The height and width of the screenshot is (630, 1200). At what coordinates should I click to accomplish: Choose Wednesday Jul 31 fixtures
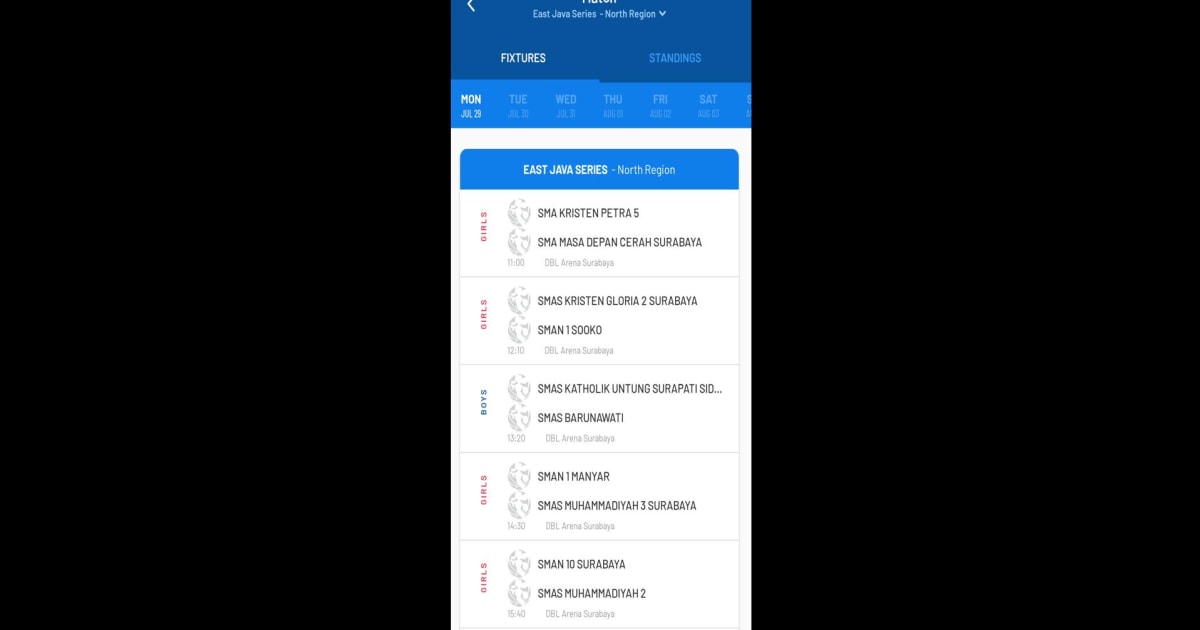[x=566, y=105]
